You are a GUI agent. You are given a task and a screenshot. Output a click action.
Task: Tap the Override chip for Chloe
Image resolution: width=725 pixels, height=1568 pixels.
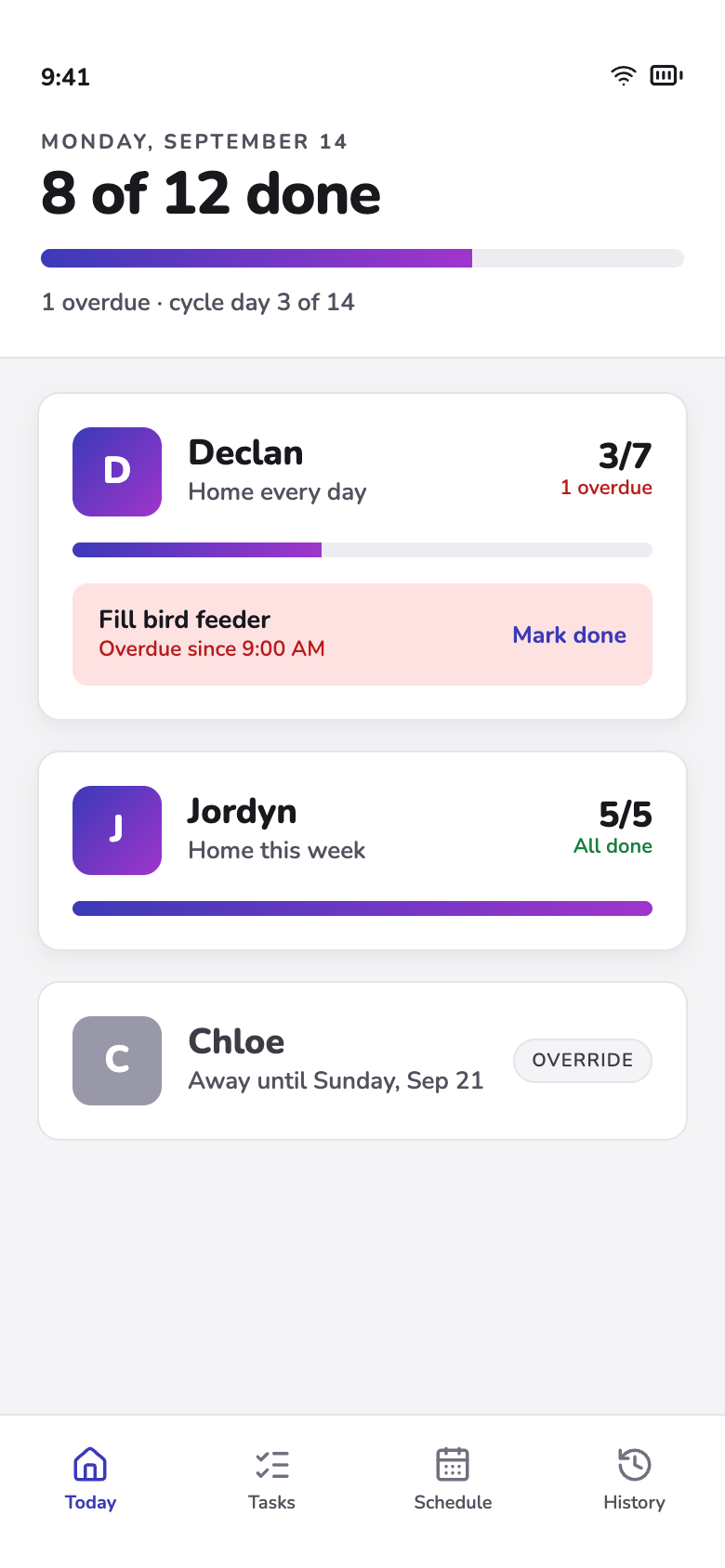[x=583, y=1061]
